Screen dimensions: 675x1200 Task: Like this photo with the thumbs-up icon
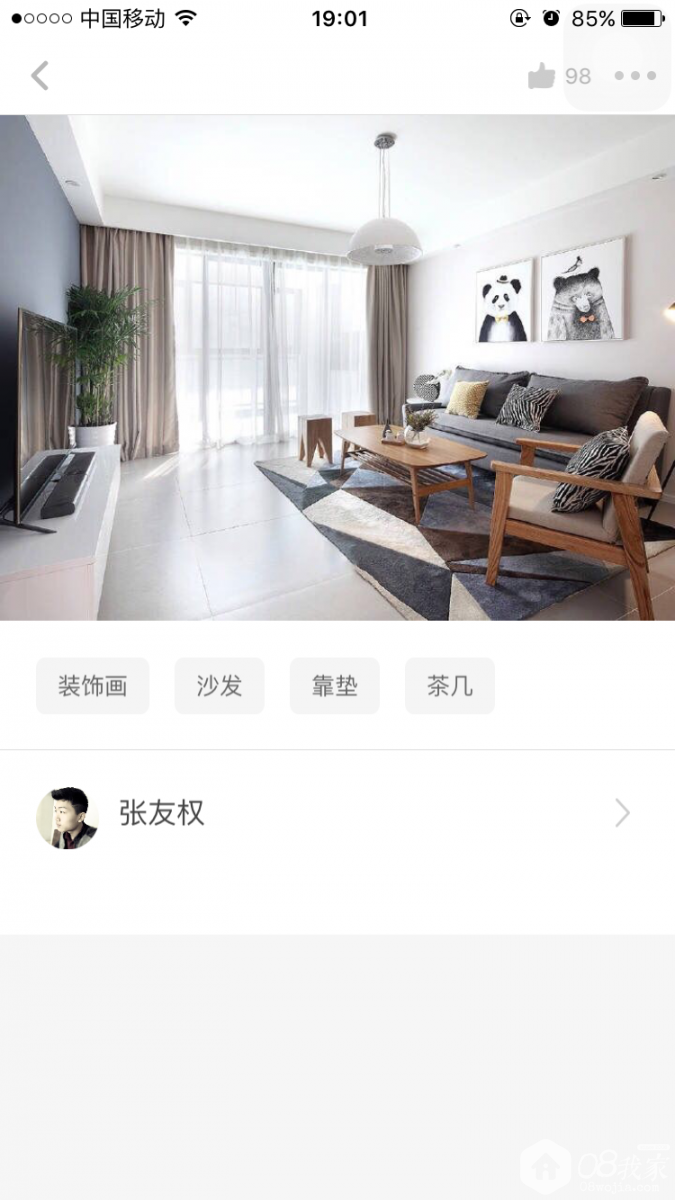[x=541, y=76]
